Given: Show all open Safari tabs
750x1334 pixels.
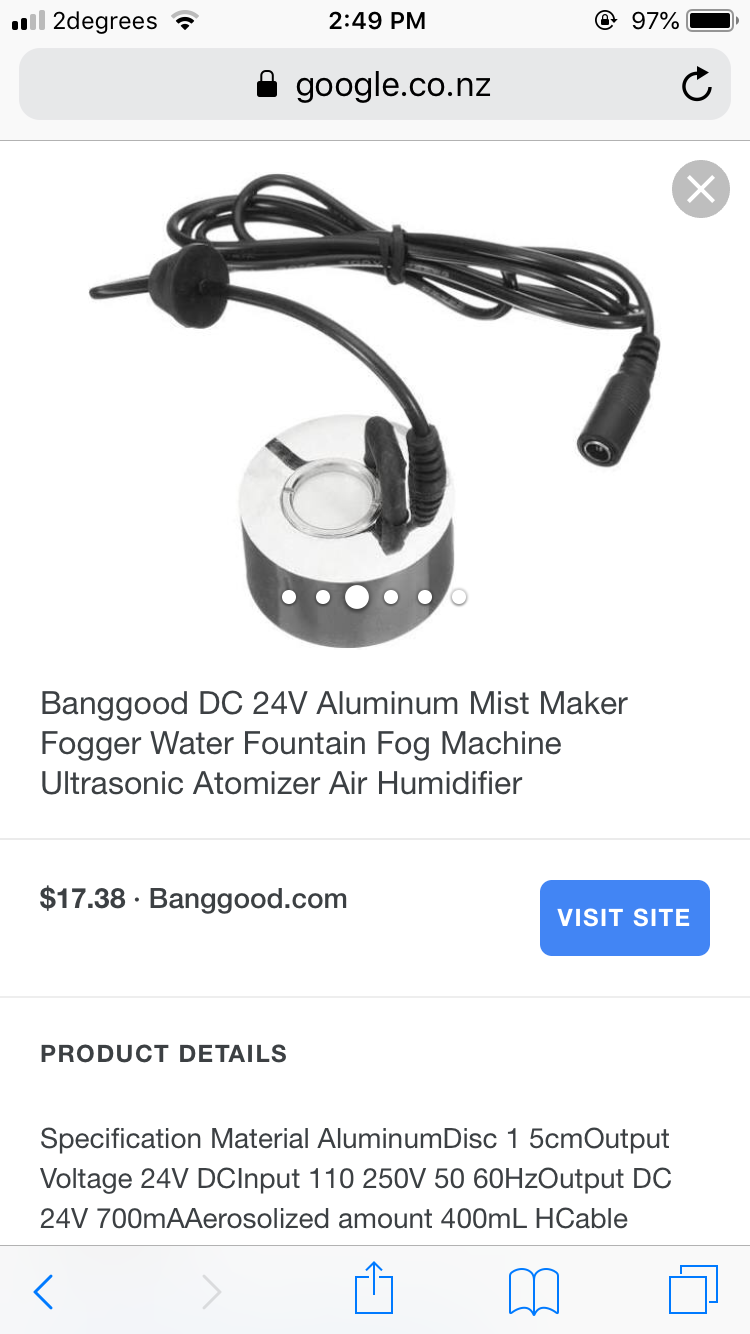Looking at the screenshot, I should click(693, 1290).
